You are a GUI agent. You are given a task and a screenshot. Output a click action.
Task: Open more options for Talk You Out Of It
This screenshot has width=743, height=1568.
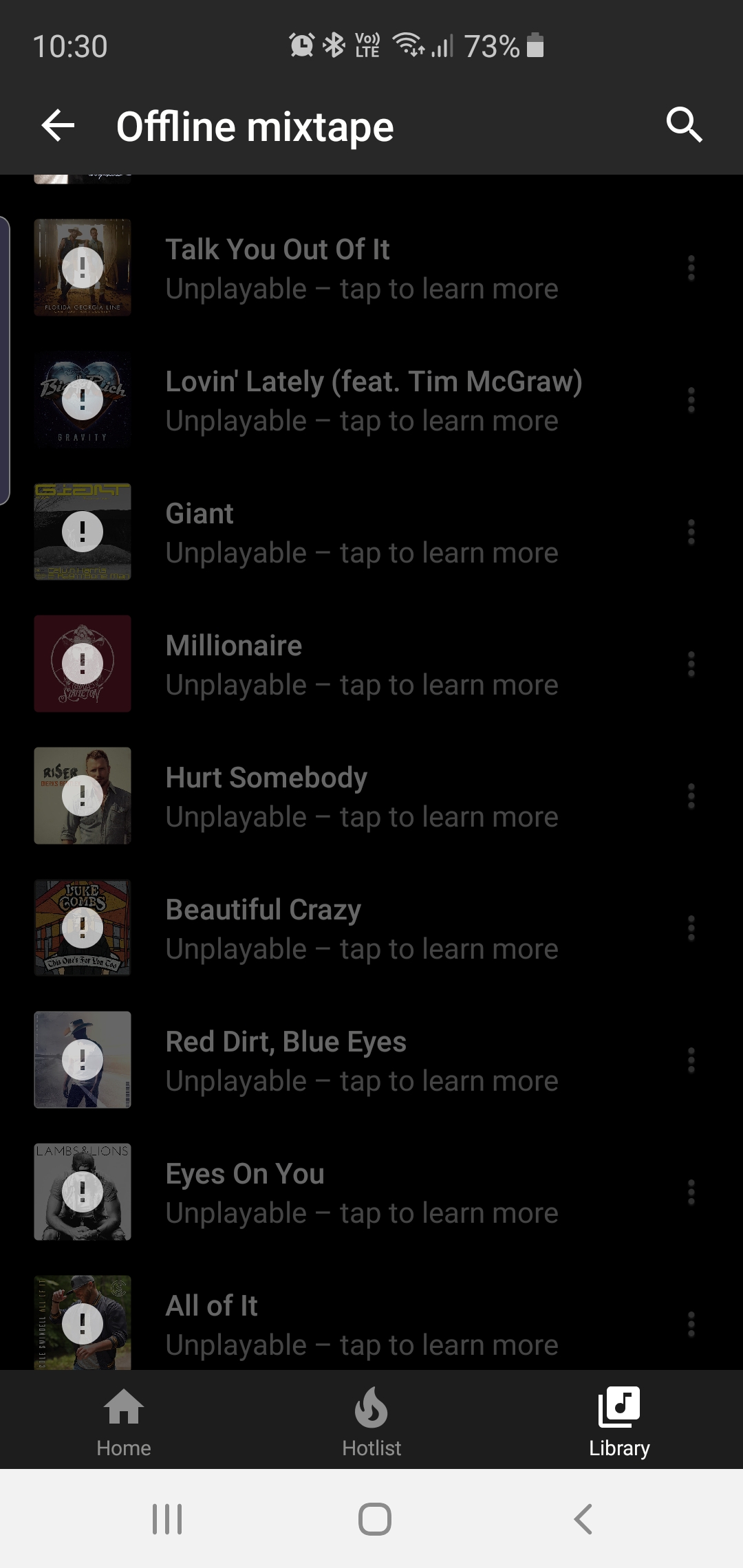click(691, 268)
